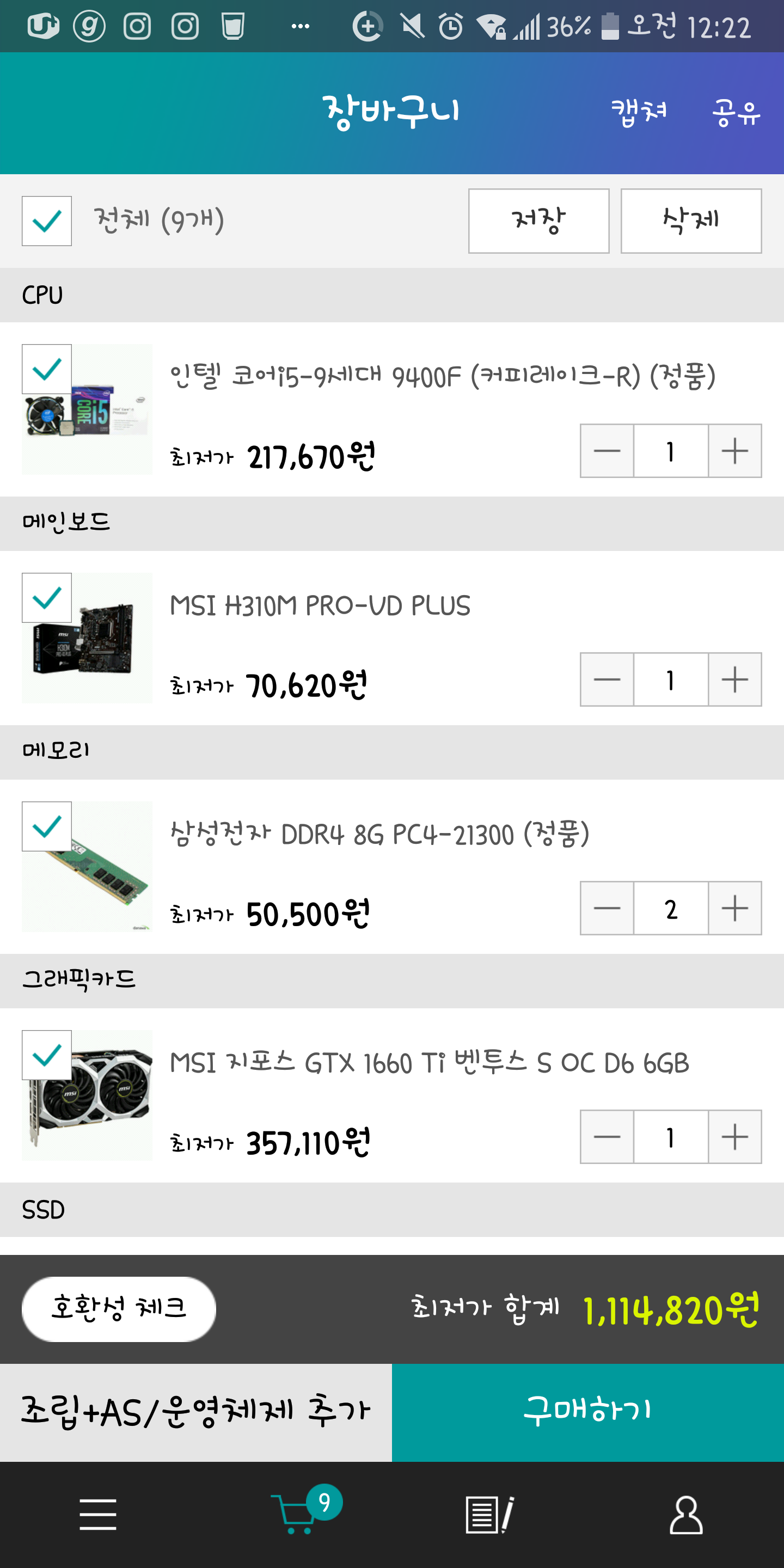Open the hamburger menu in bottom bar

click(x=98, y=1515)
